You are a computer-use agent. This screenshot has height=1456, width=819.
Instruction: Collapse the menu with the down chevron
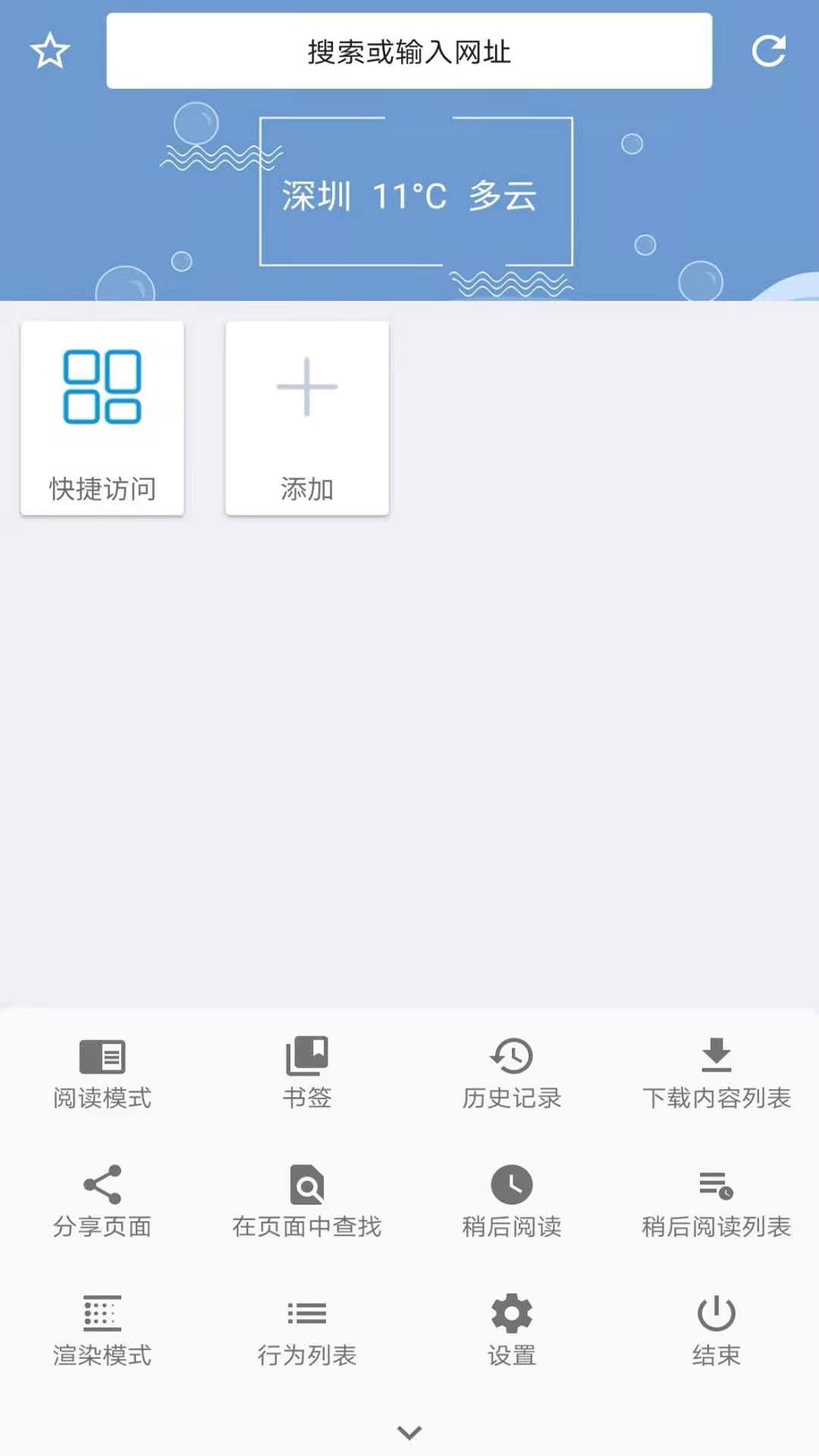pyautogui.click(x=409, y=1430)
